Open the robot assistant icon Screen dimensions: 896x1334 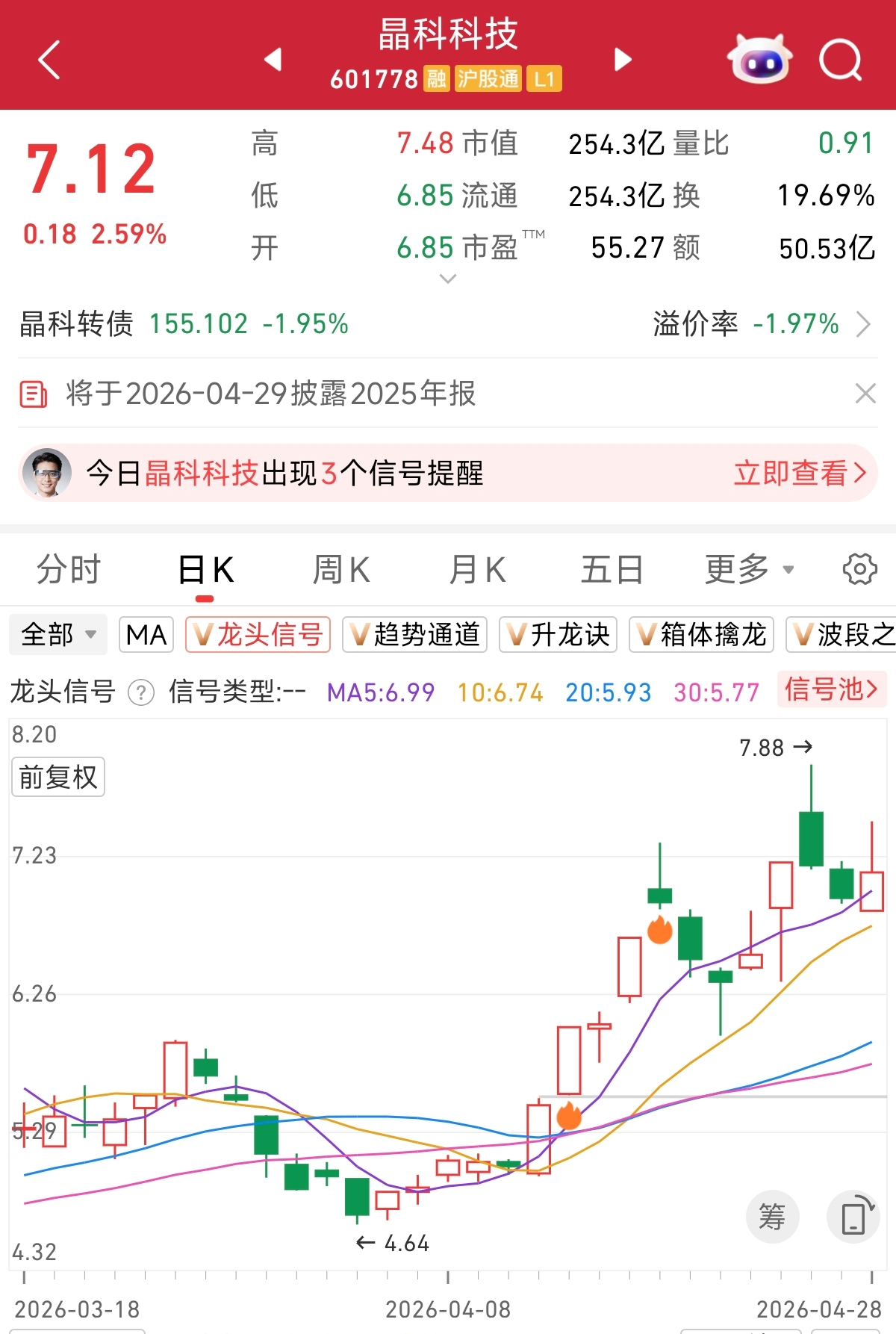[x=760, y=60]
